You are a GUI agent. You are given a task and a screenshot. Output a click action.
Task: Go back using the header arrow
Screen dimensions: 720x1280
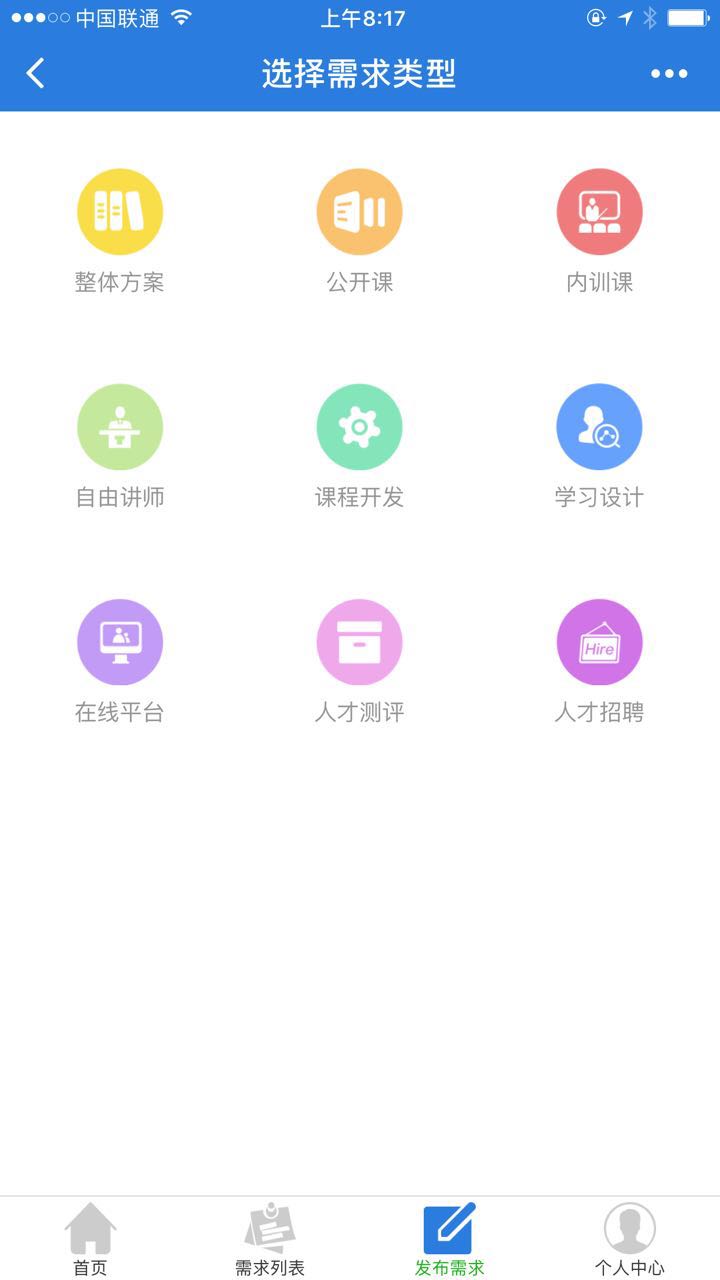click(x=36, y=73)
